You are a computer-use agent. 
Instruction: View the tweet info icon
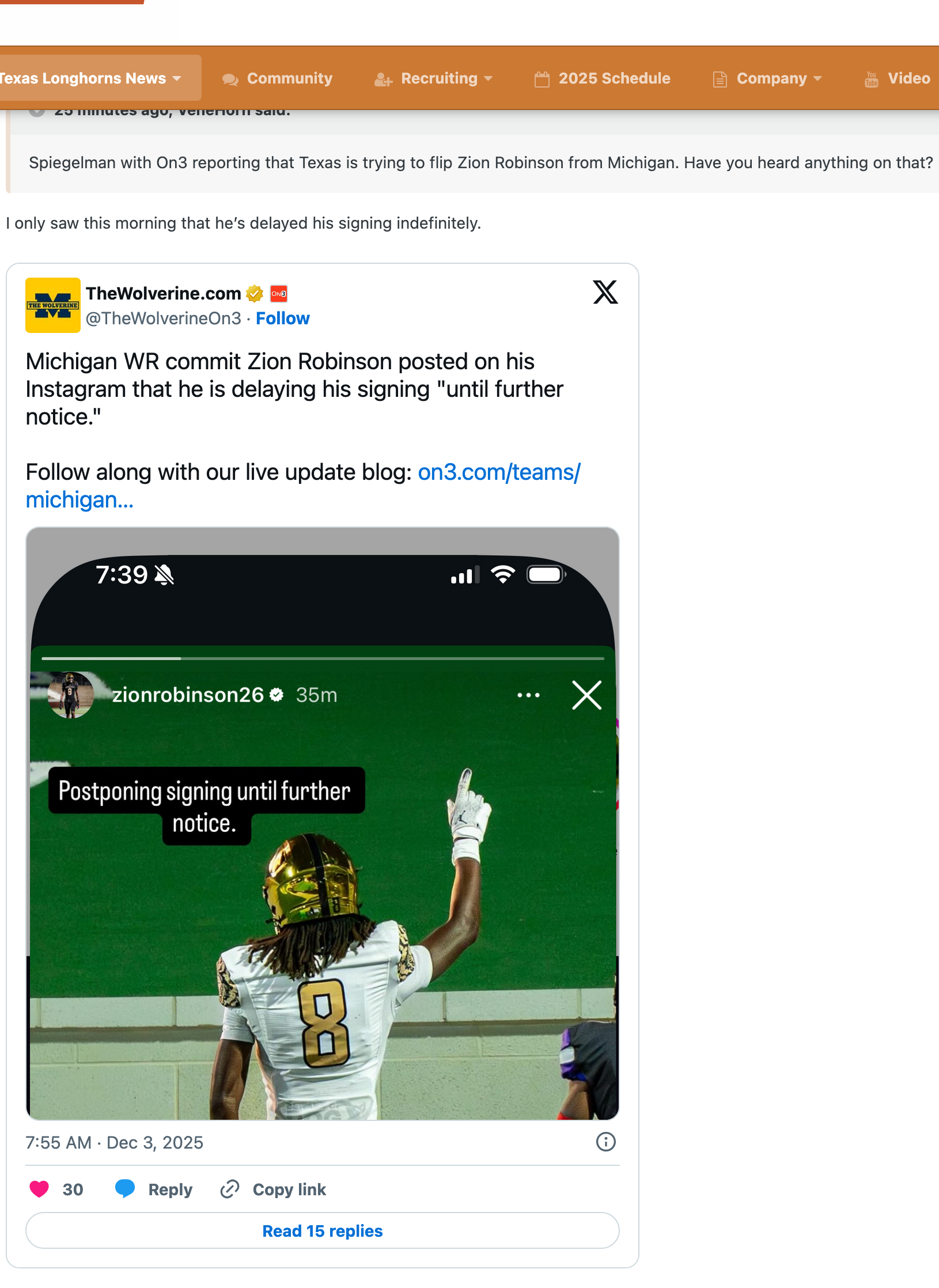tap(605, 1142)
